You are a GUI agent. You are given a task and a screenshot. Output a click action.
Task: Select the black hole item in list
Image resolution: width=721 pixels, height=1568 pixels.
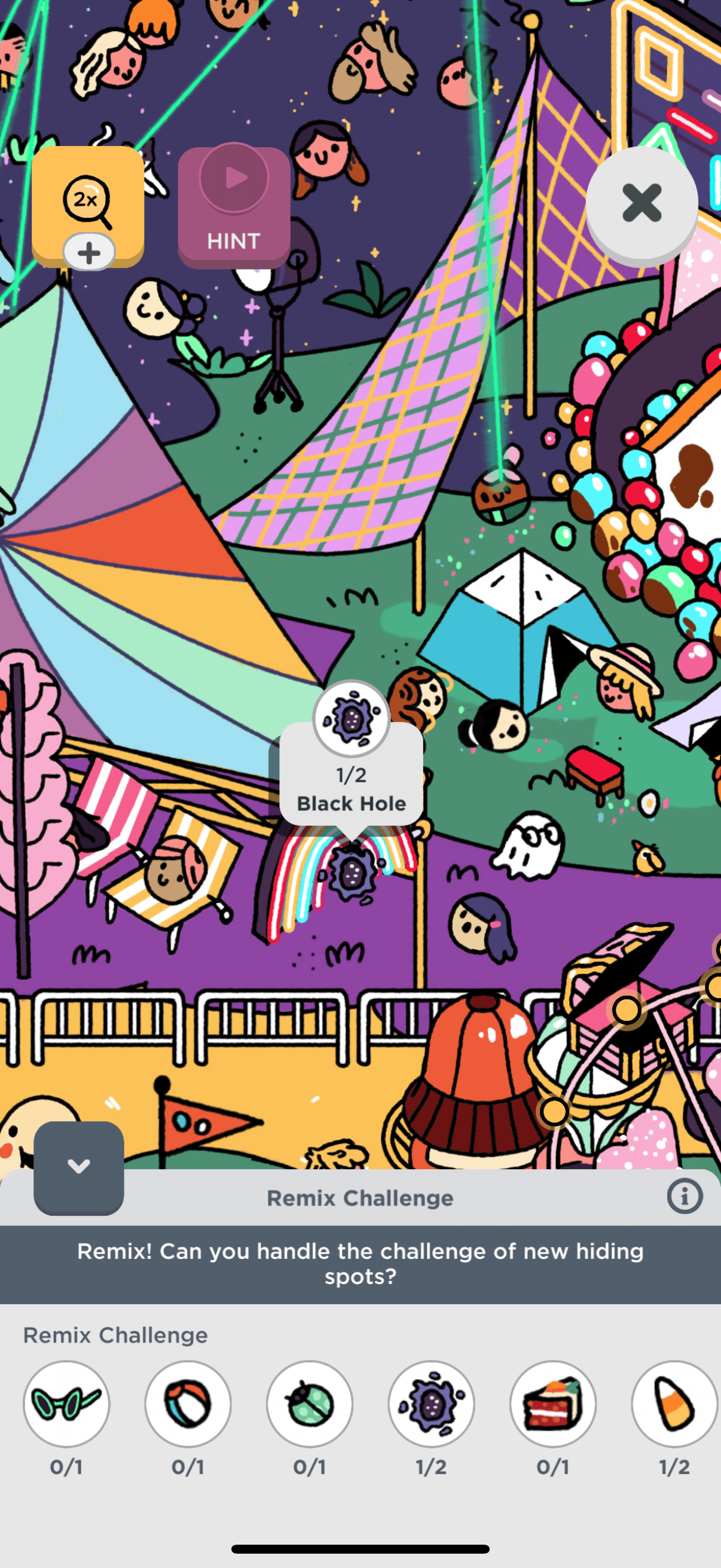pos(432,1404)
